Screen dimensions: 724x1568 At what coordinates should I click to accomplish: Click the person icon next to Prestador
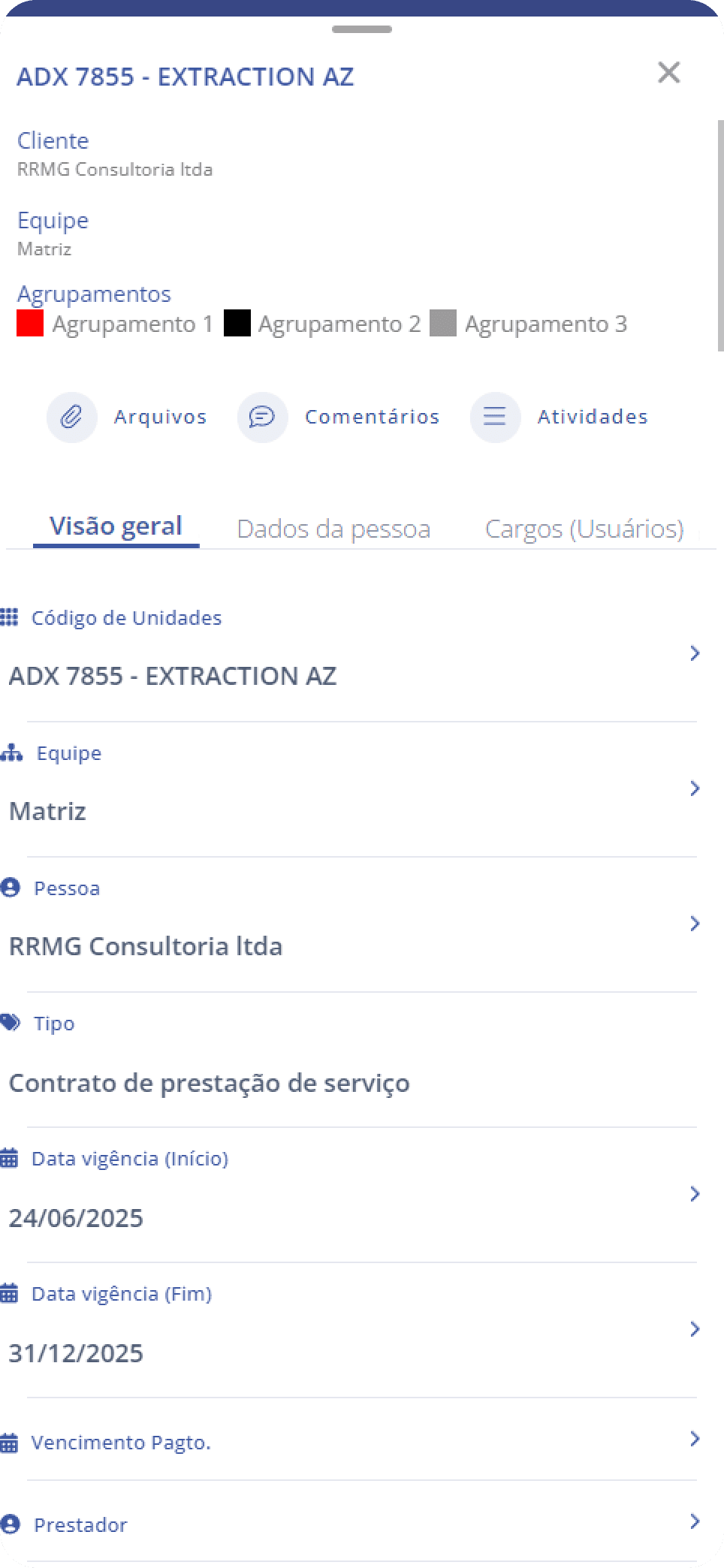11,1524
